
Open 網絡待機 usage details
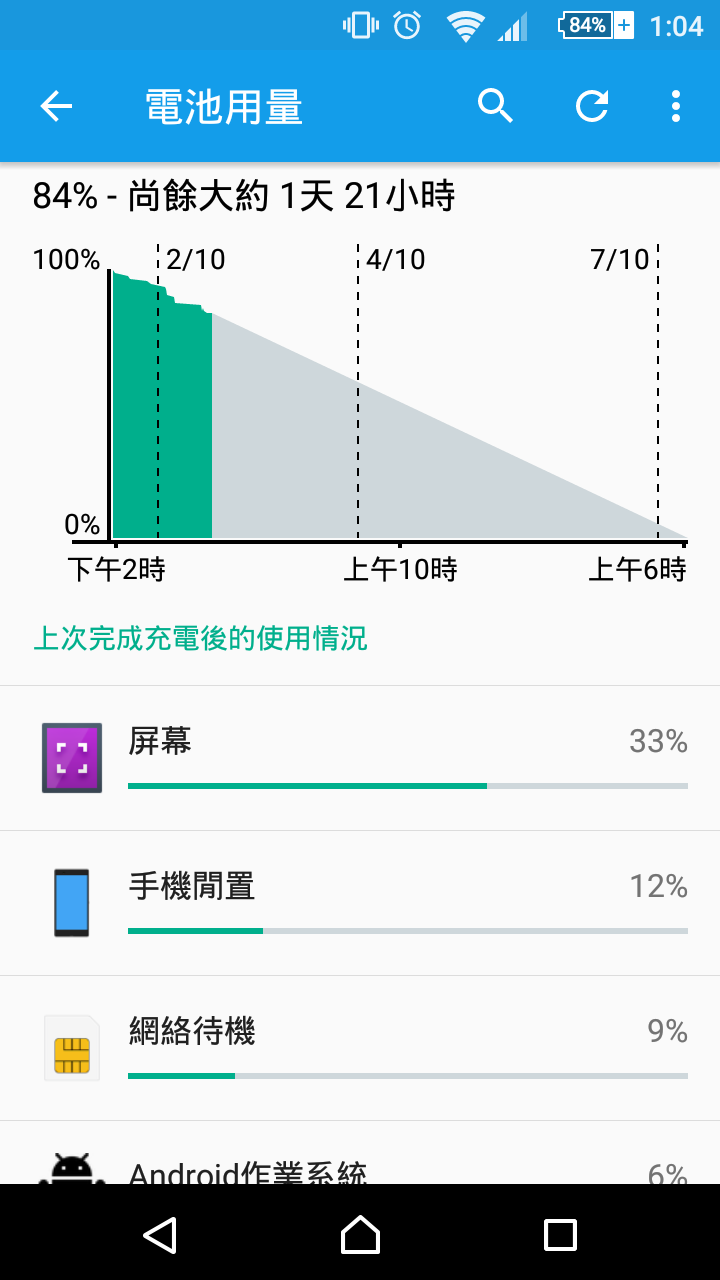click(x=360, y=1048)
